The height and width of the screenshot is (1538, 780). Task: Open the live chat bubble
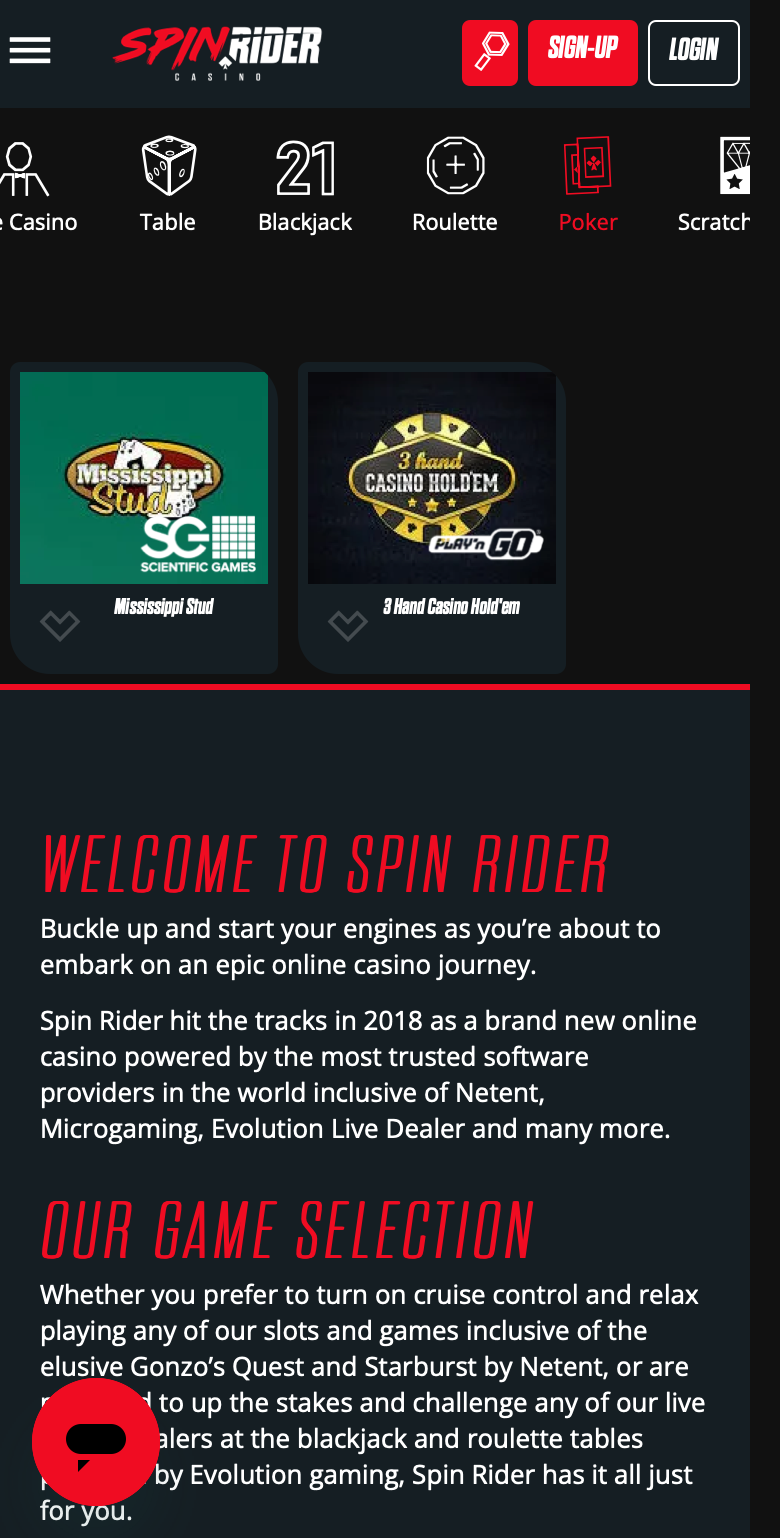(96, 1441)
